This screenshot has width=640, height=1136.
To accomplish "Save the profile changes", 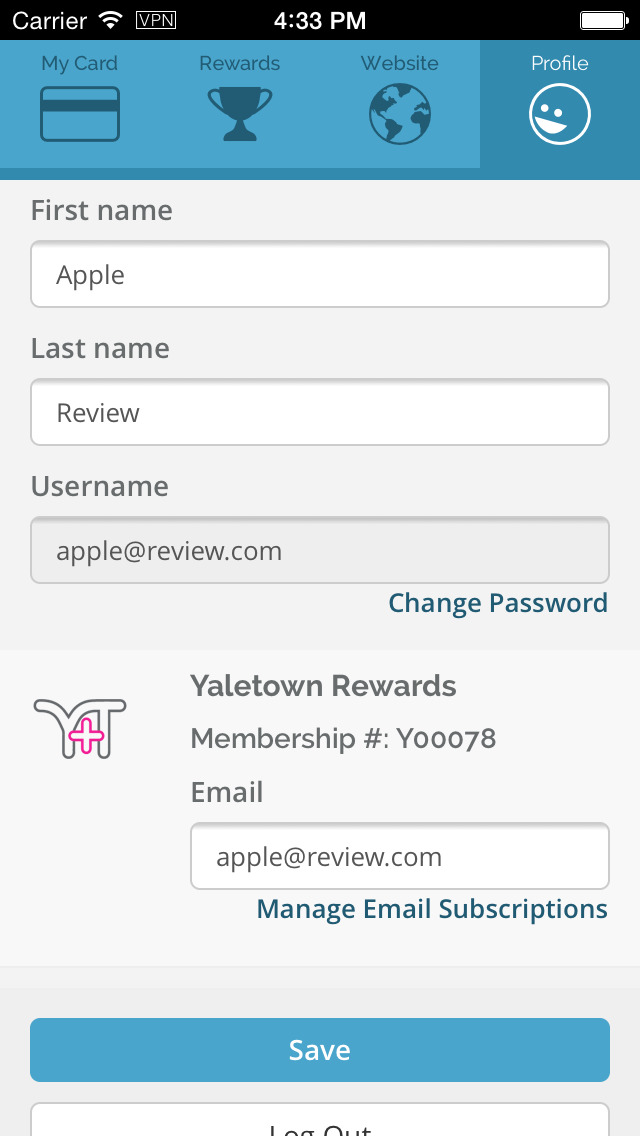I will [x=320, y=1050].
